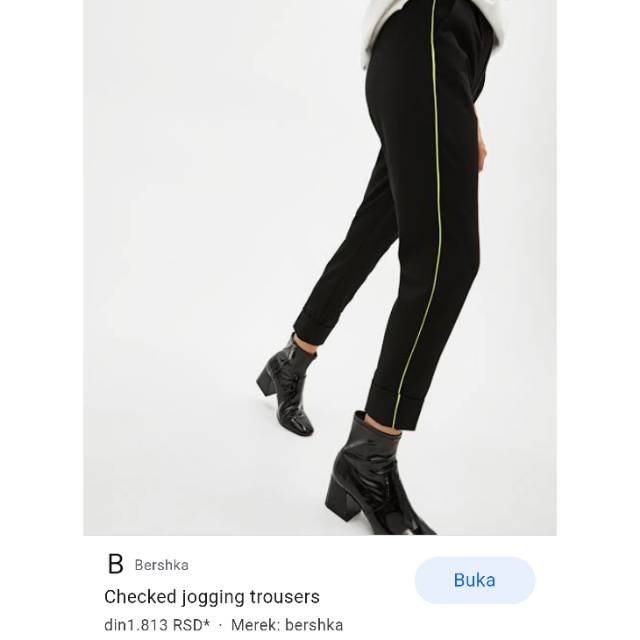
Task: Tap the Buka button
Action: coord(474,580)
